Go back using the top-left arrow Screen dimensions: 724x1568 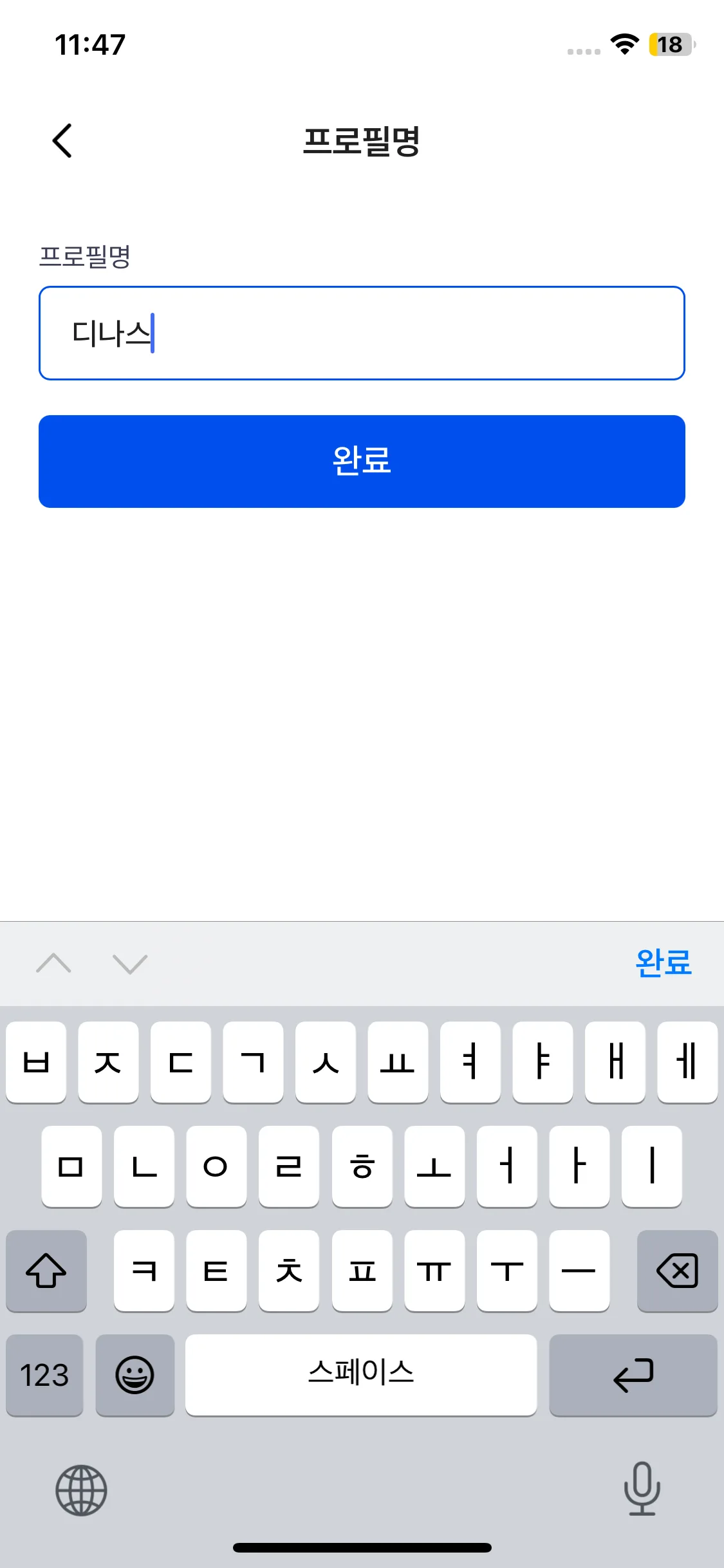tap(62, 141)
